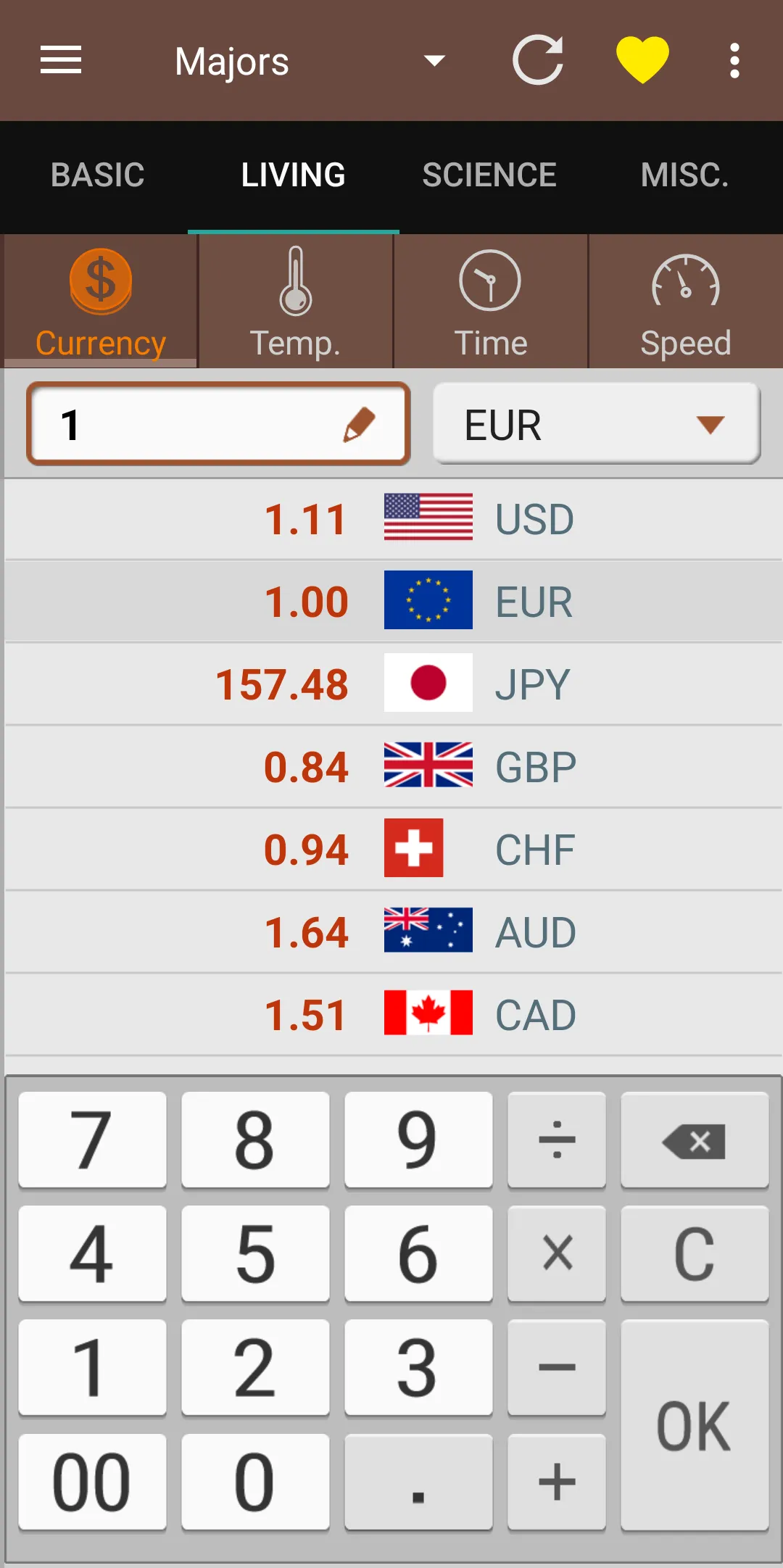Open the EUR currency selector

[594, 424]
